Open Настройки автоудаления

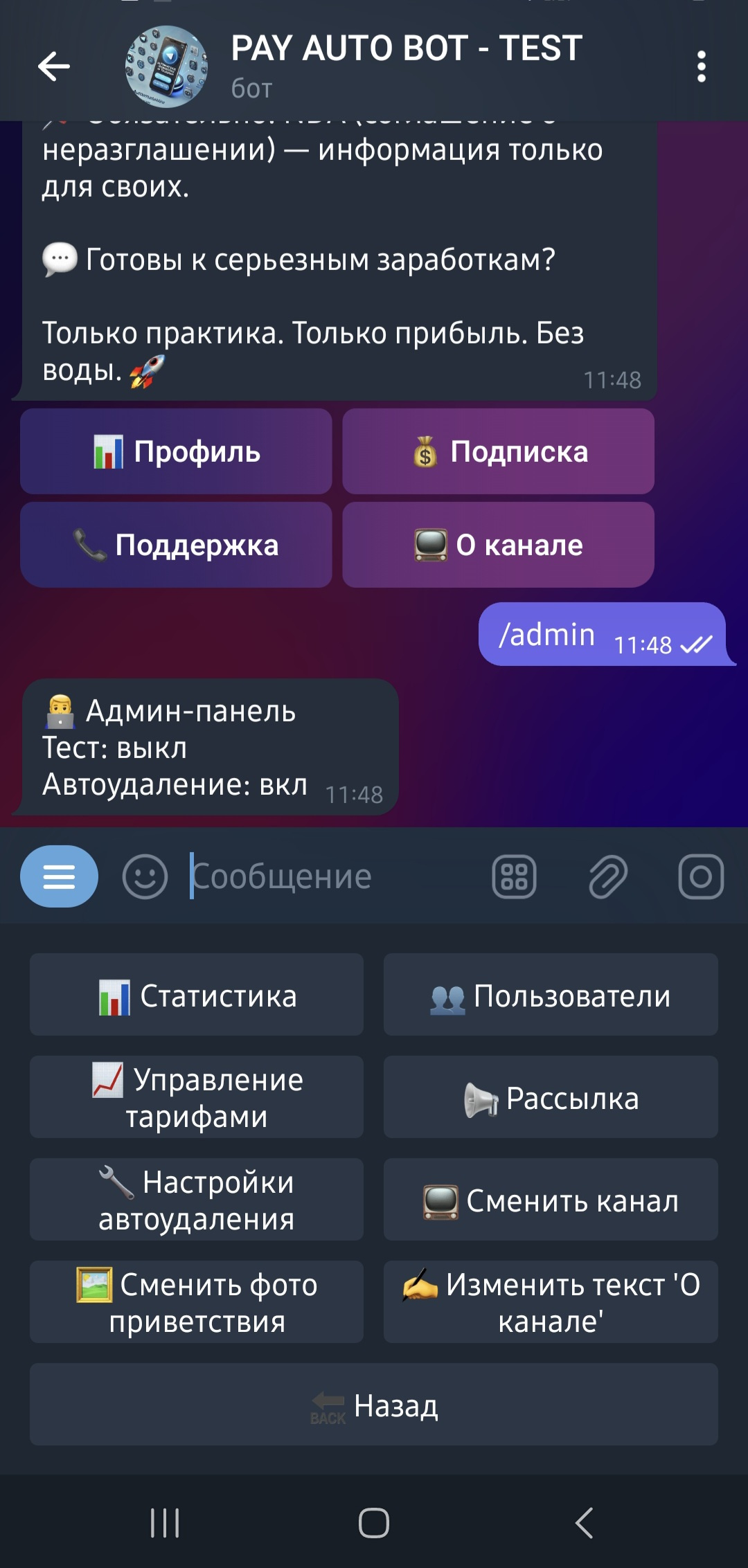(197, 1200)
